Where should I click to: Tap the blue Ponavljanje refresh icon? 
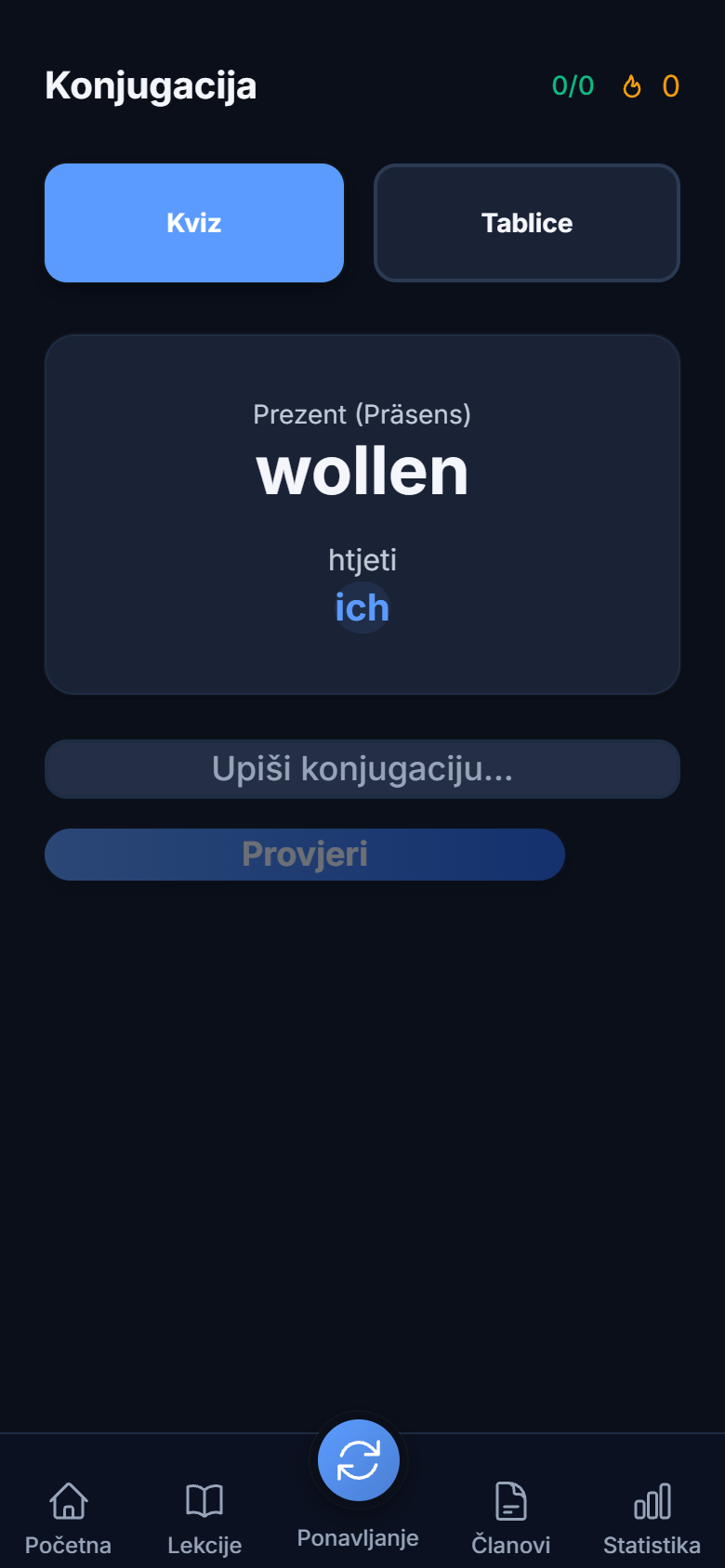[358, 1459]
